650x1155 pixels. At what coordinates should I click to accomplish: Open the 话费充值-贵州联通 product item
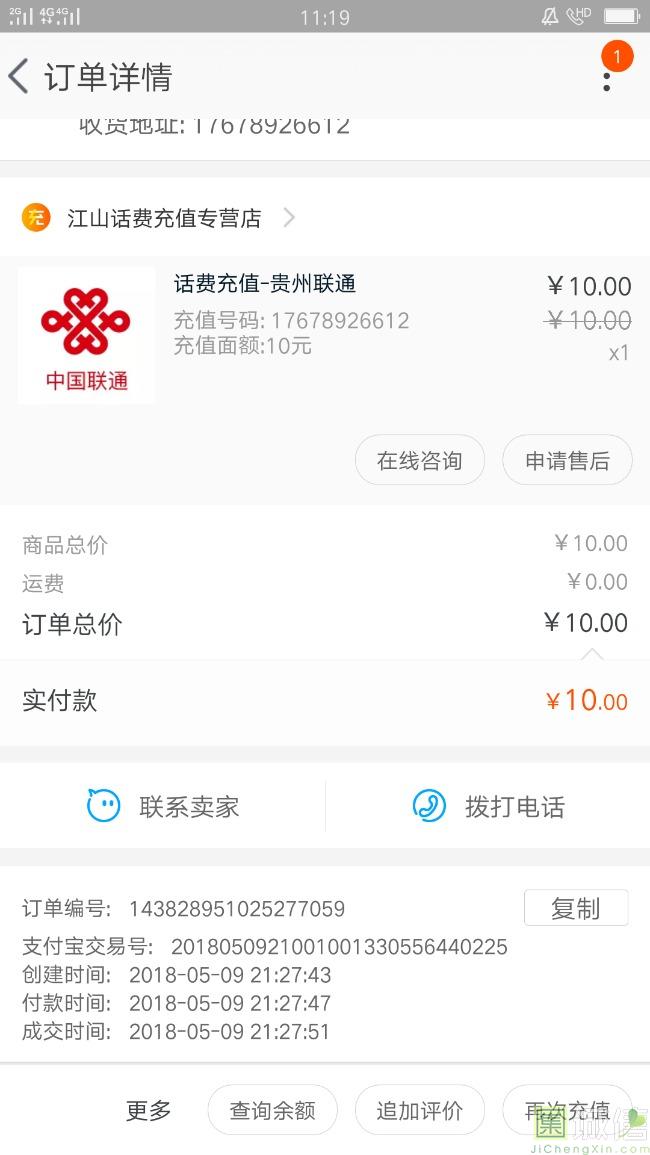pyautogui.click(x=324, y=333)
